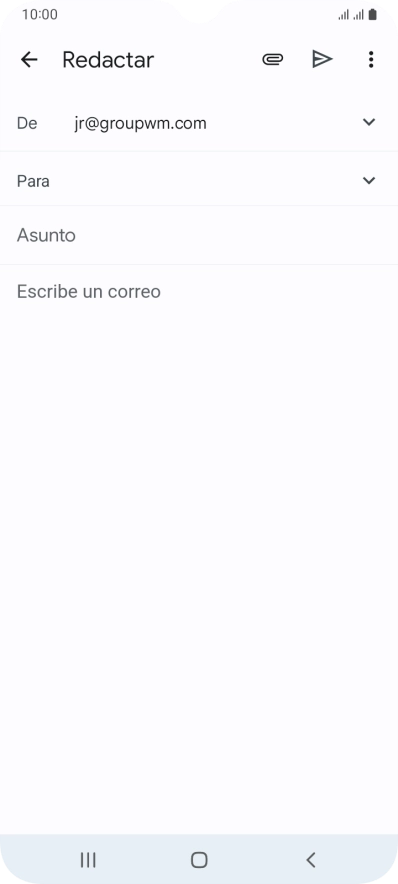Screen dimensions: 398x884
Task: Attach a file with the paperclip icon
Action: (x=272, y=59)
